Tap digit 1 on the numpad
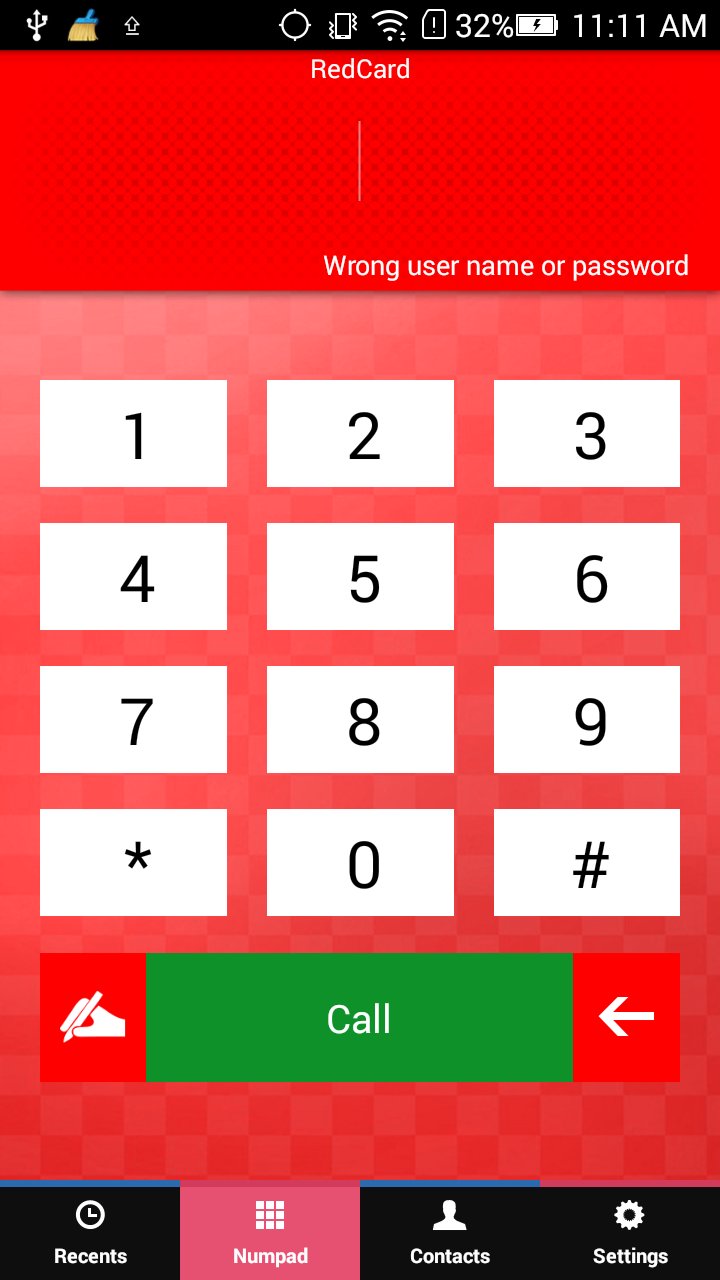Image resolution: width=720 pixels, height=1280 pixels. click(x=133, y=433)
